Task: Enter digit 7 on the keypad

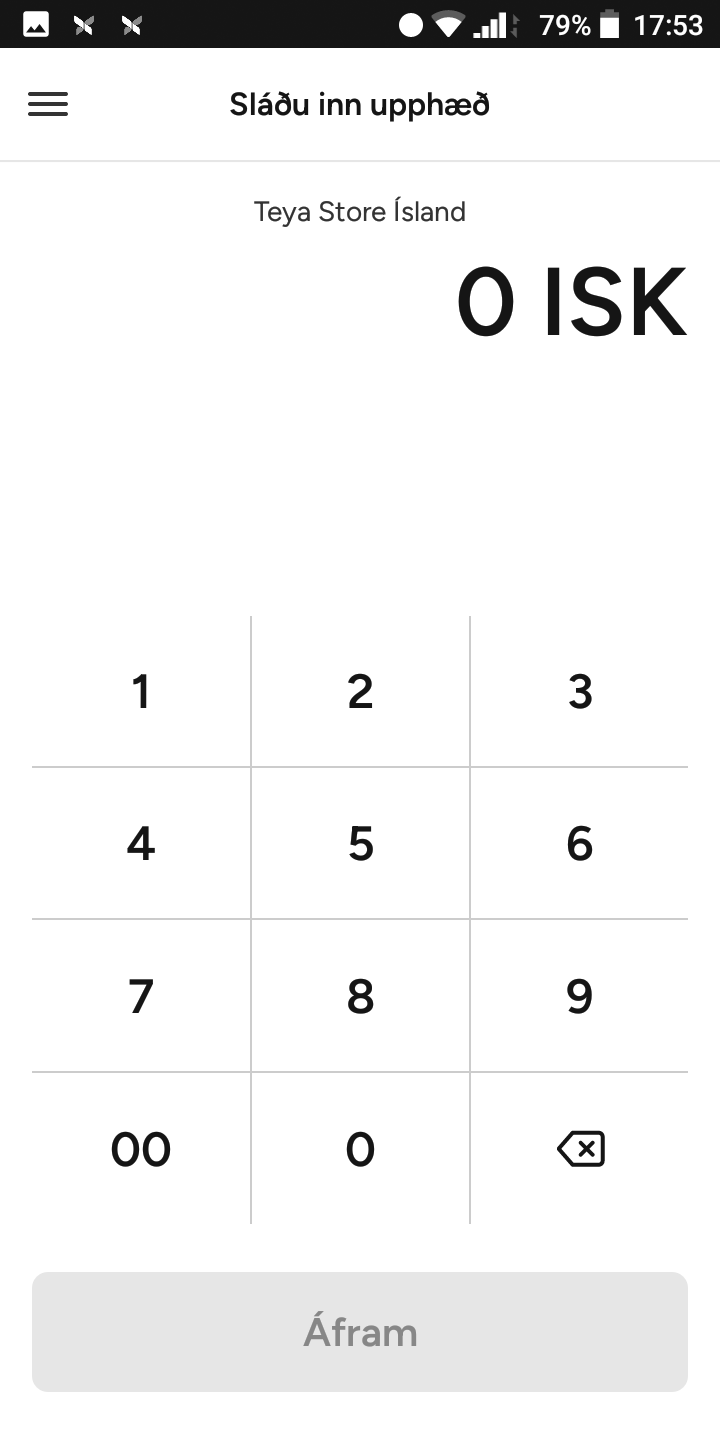Action: [141, 996]
